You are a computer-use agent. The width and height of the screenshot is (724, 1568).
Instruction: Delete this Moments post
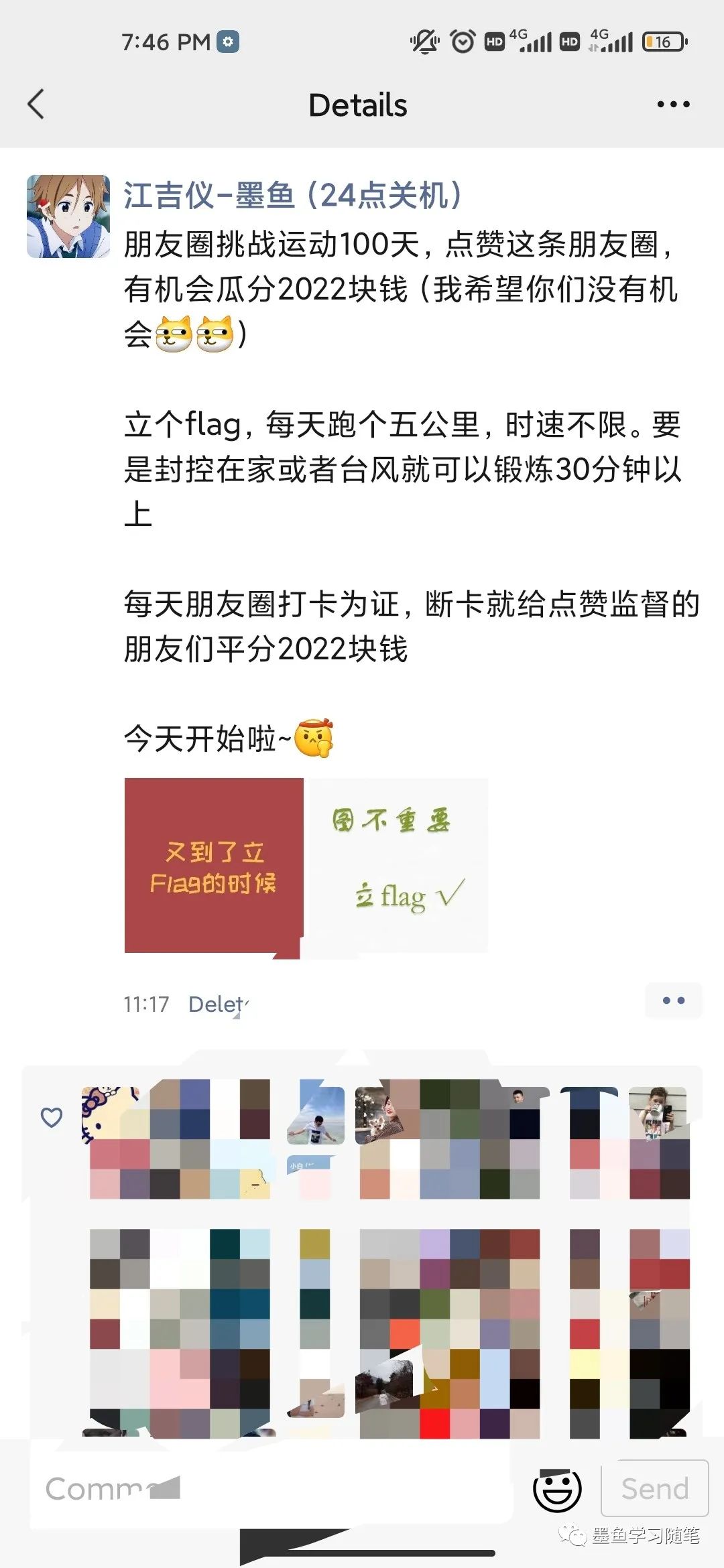tap(217, 1004)
